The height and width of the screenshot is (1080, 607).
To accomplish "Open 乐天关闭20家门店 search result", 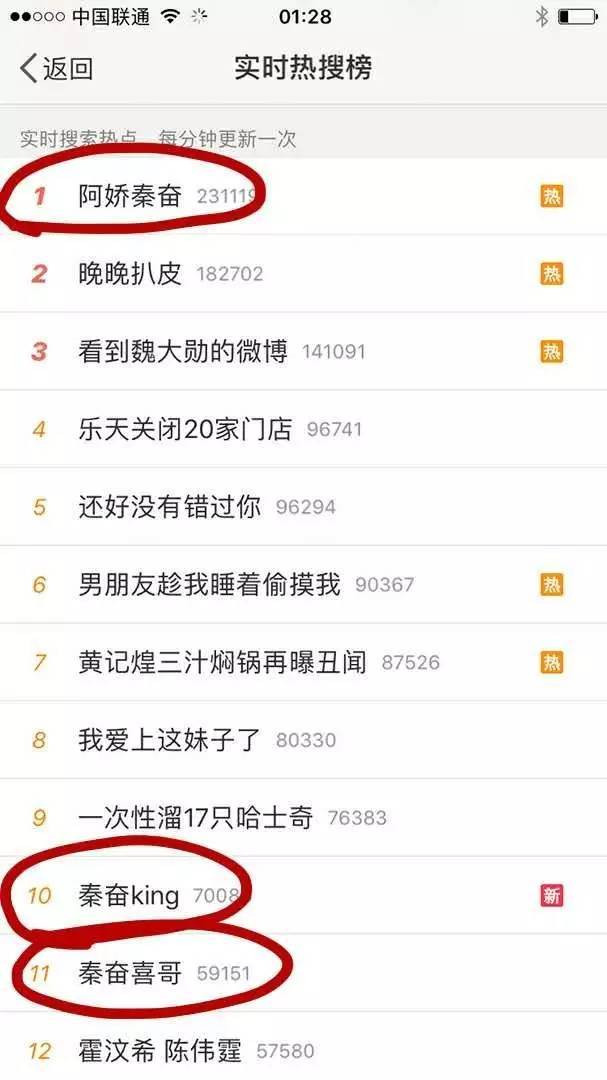I will (185, 429).
